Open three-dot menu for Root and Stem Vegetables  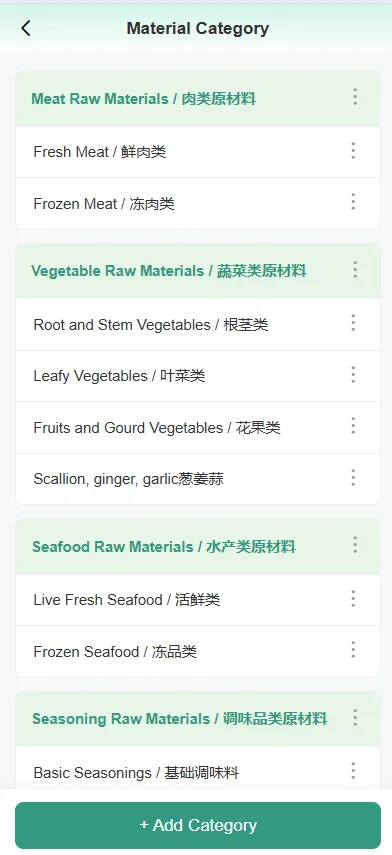coord(353,323)
